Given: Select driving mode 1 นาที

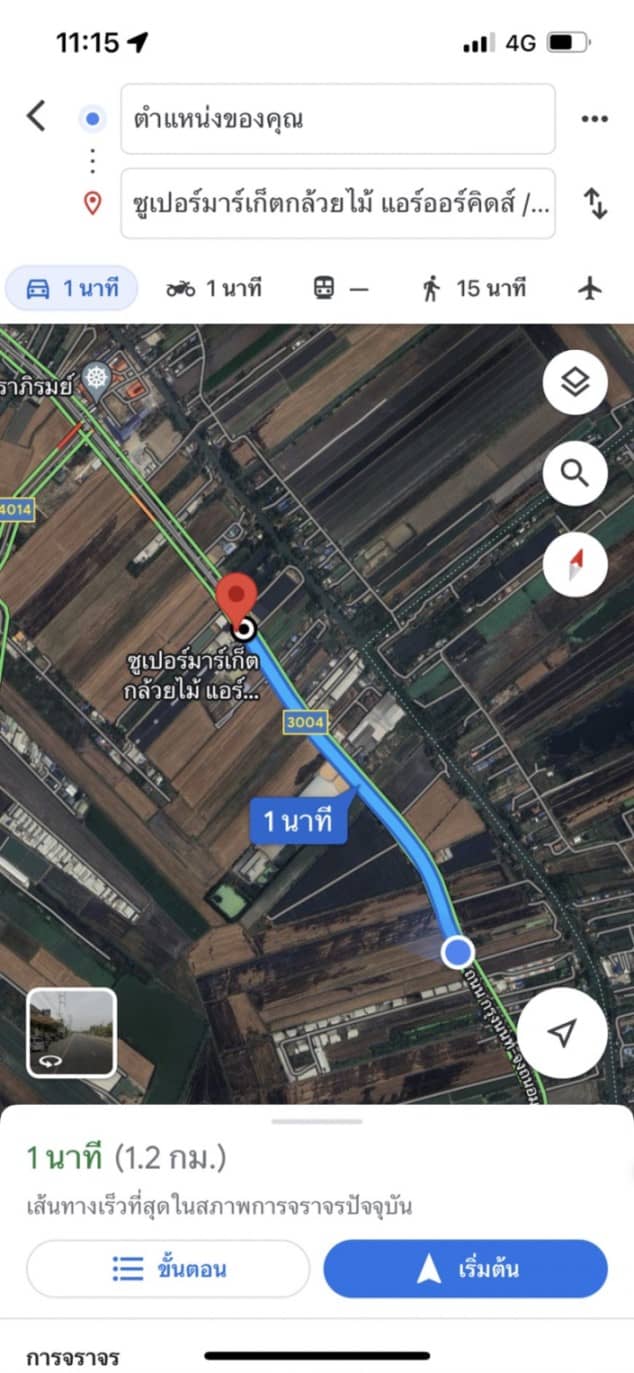Looking at the screenshot, I should (72, 289).
